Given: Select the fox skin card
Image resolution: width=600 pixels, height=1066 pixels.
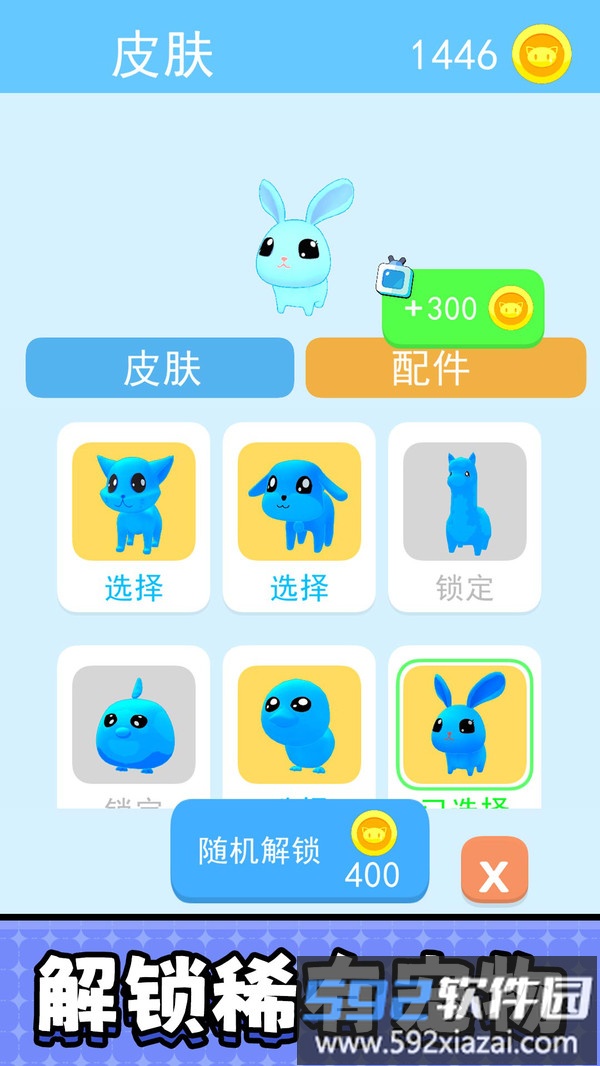Looking at the screenshot, I should tap(134, 517).
